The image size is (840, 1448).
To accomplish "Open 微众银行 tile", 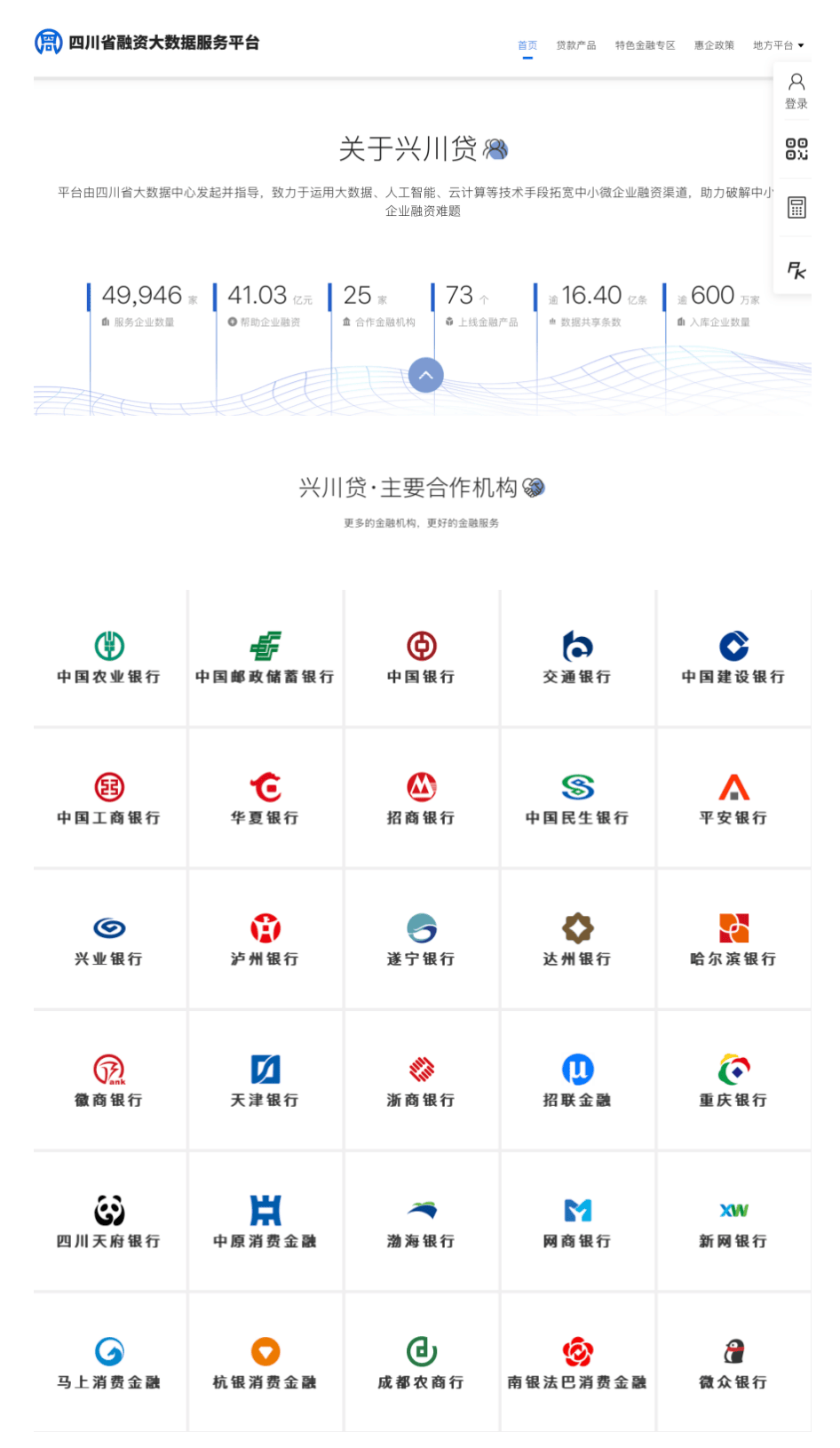I will click(733, 1363).
